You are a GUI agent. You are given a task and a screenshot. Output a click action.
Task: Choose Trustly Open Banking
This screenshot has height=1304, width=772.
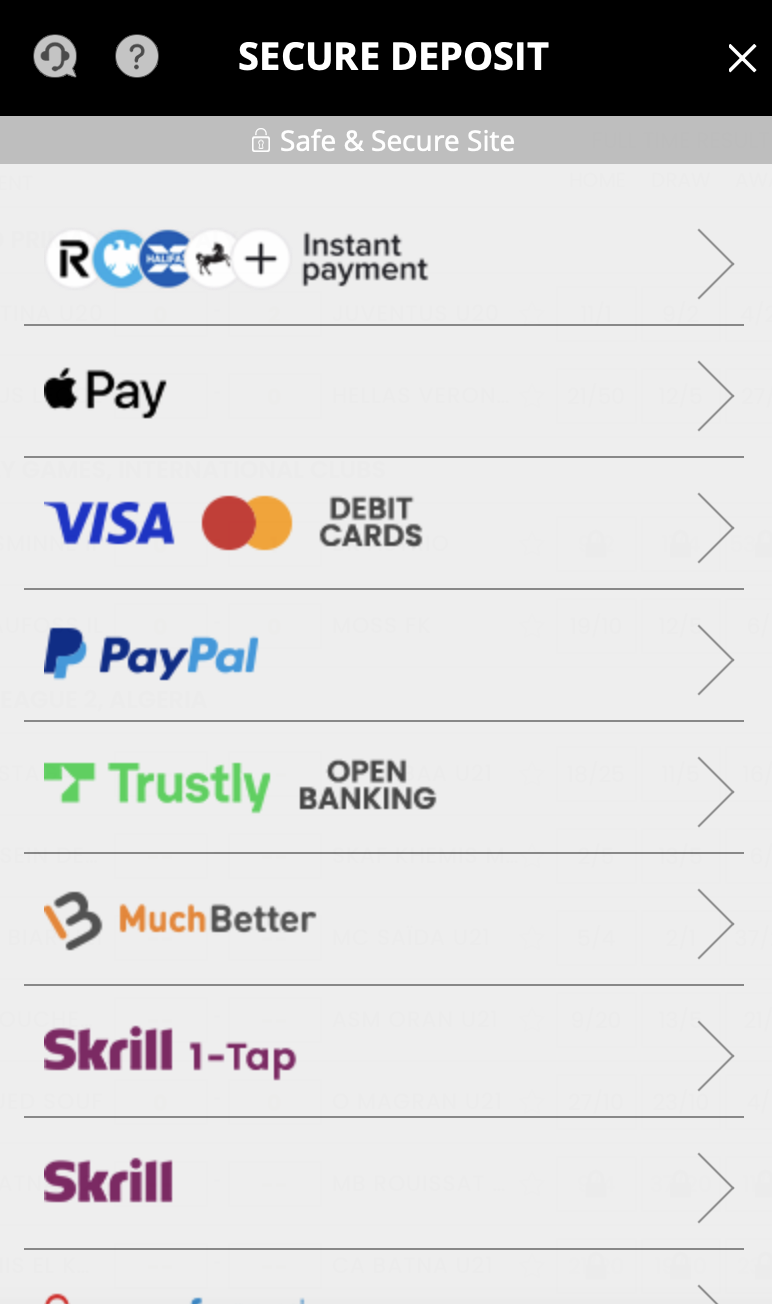(x=384, y=788)
